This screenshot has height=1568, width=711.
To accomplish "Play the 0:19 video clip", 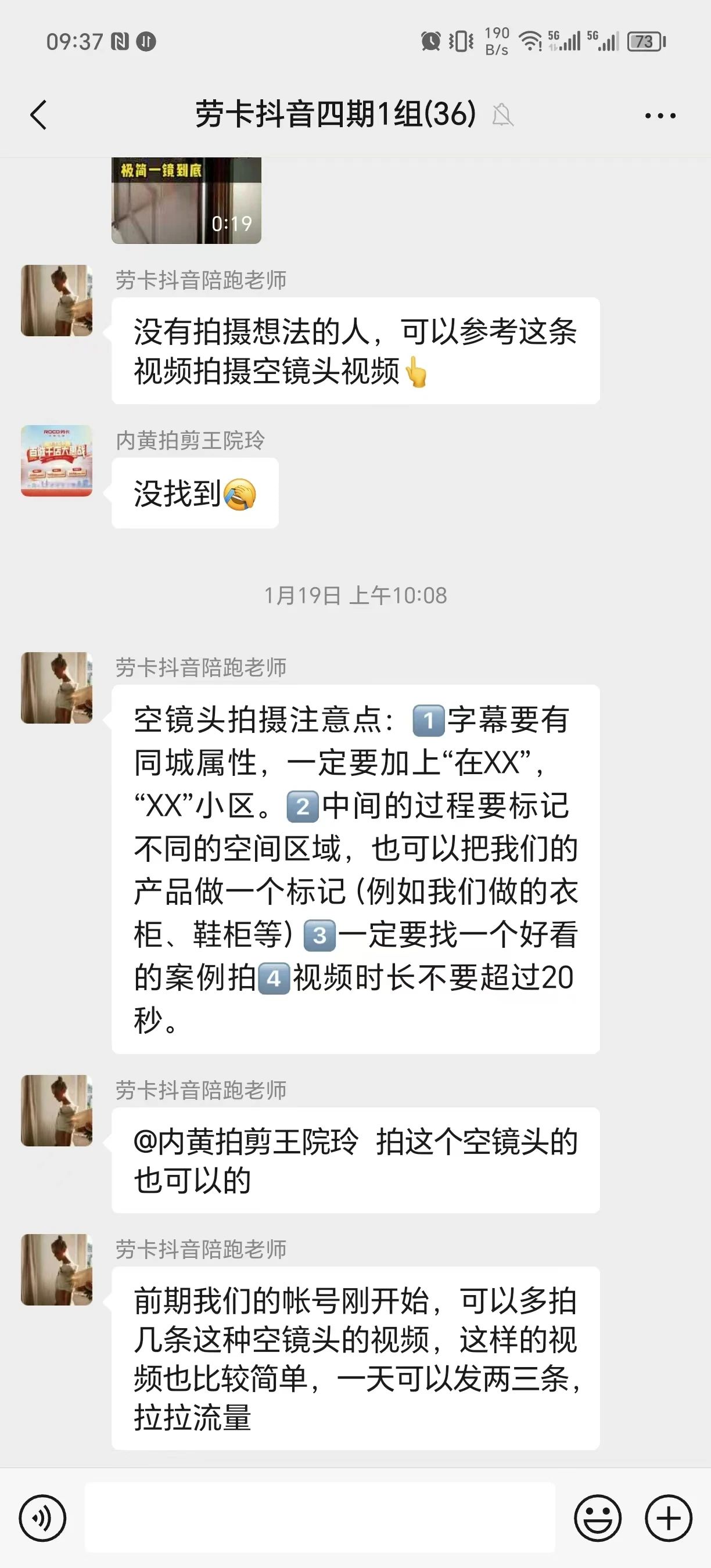I will 186,201.
